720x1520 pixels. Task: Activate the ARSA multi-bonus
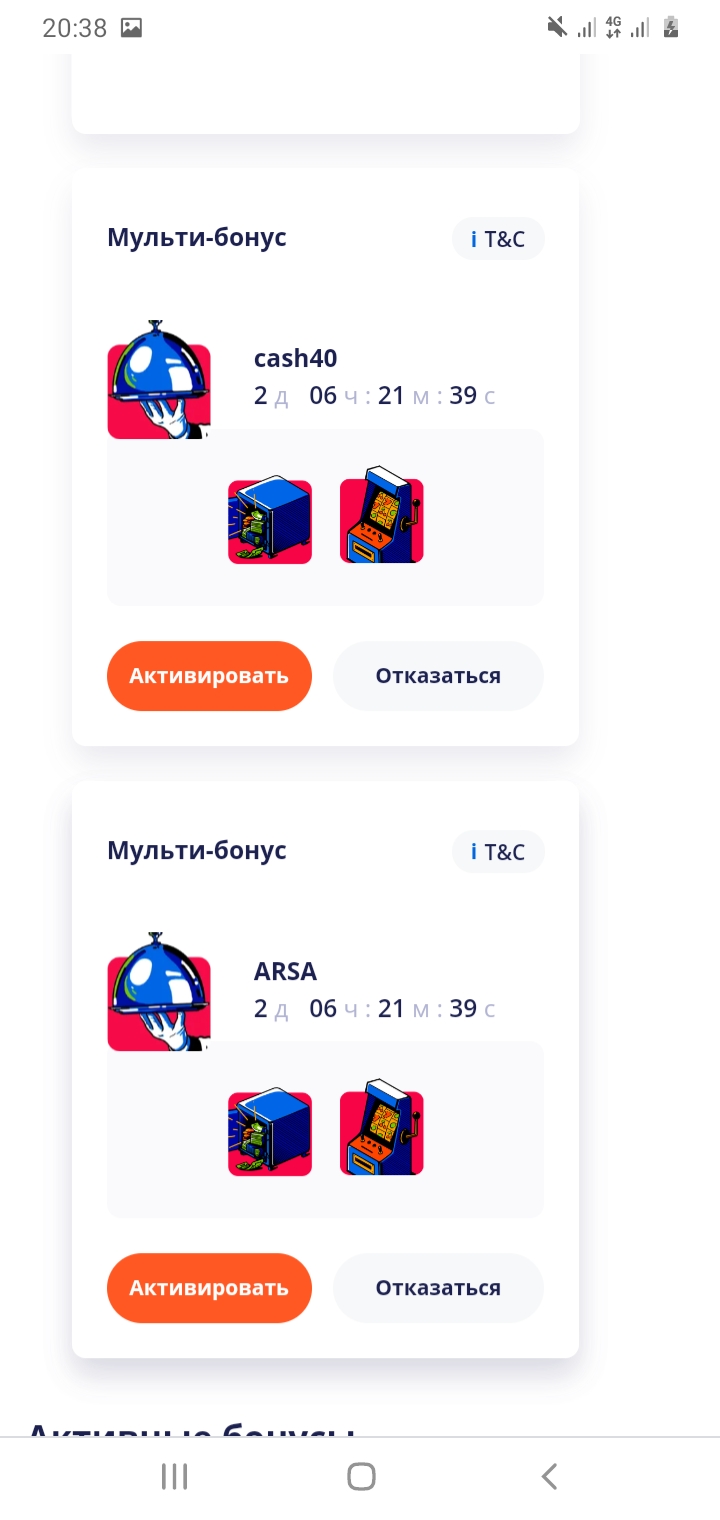pyautogui.click(x=209, y=1288)
